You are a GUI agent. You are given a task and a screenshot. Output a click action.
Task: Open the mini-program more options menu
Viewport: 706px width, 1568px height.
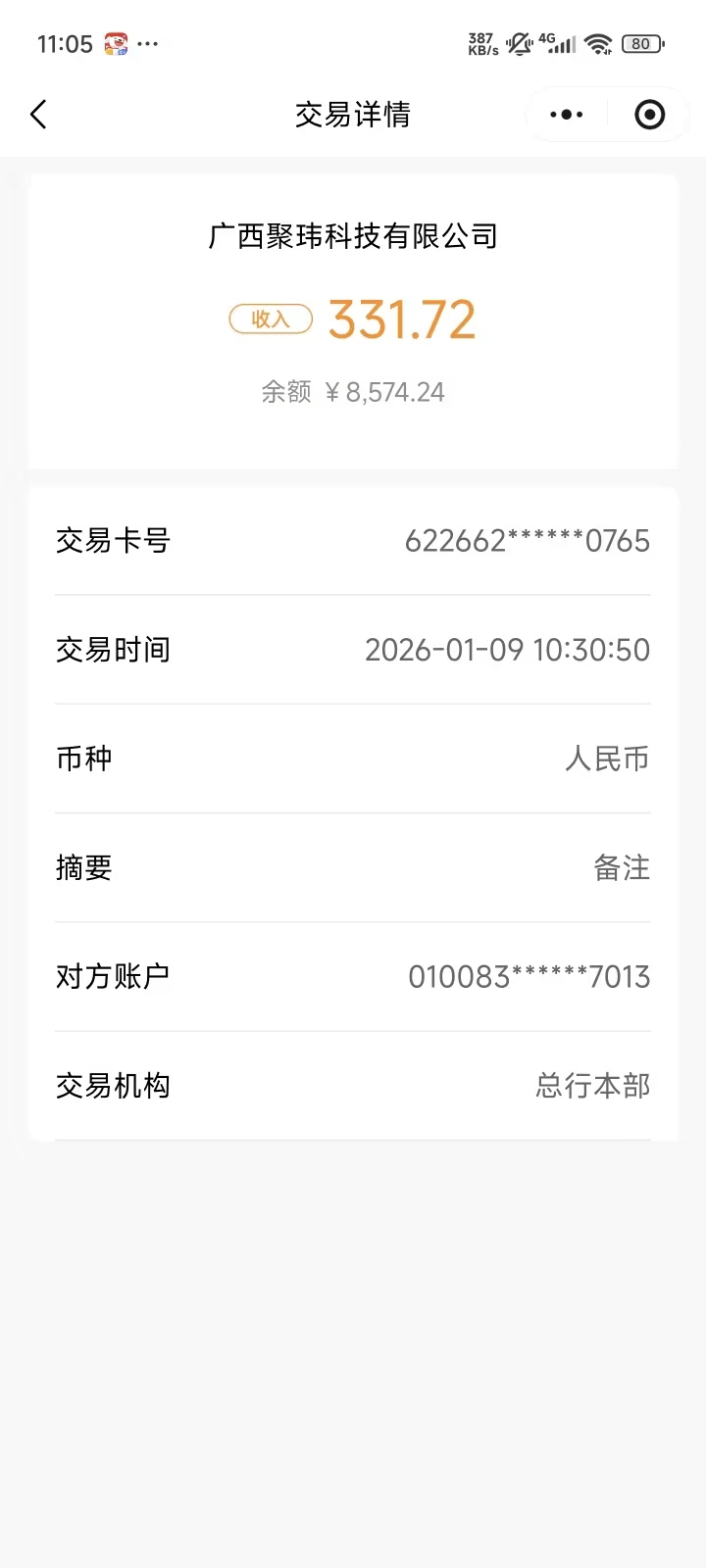point(566,114)
